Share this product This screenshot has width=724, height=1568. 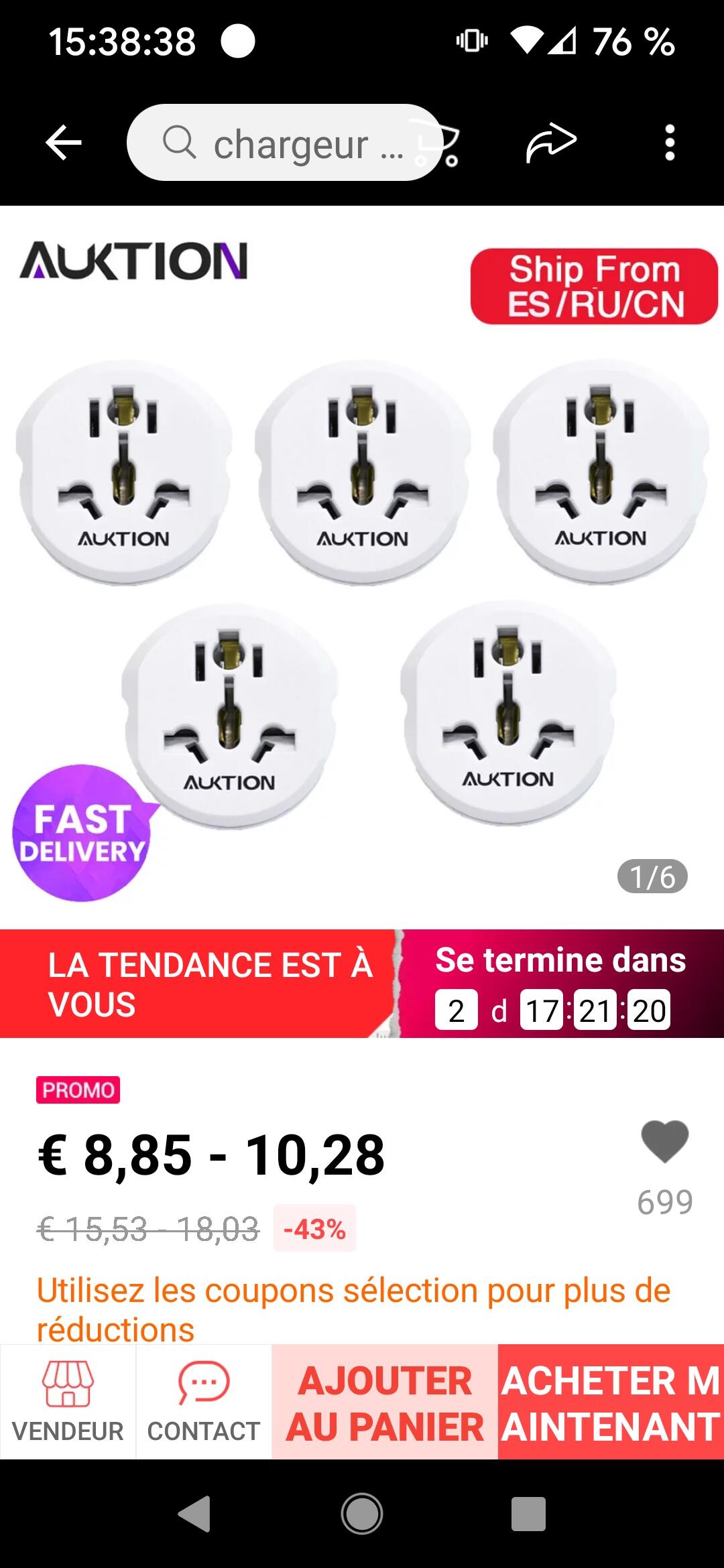pos(551,143)
